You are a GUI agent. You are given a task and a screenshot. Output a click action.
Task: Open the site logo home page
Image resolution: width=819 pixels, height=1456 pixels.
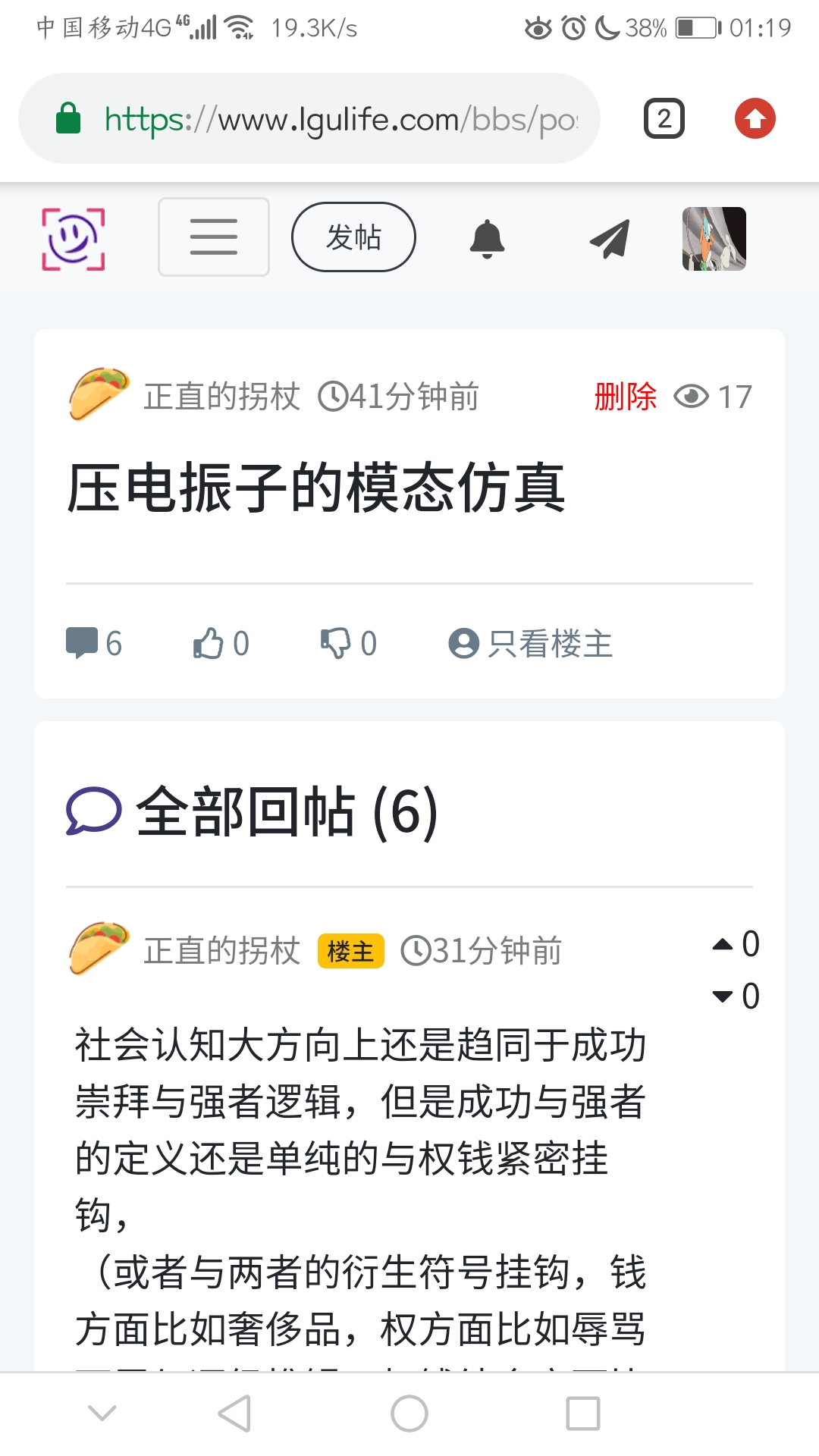(x=73, y=238)
